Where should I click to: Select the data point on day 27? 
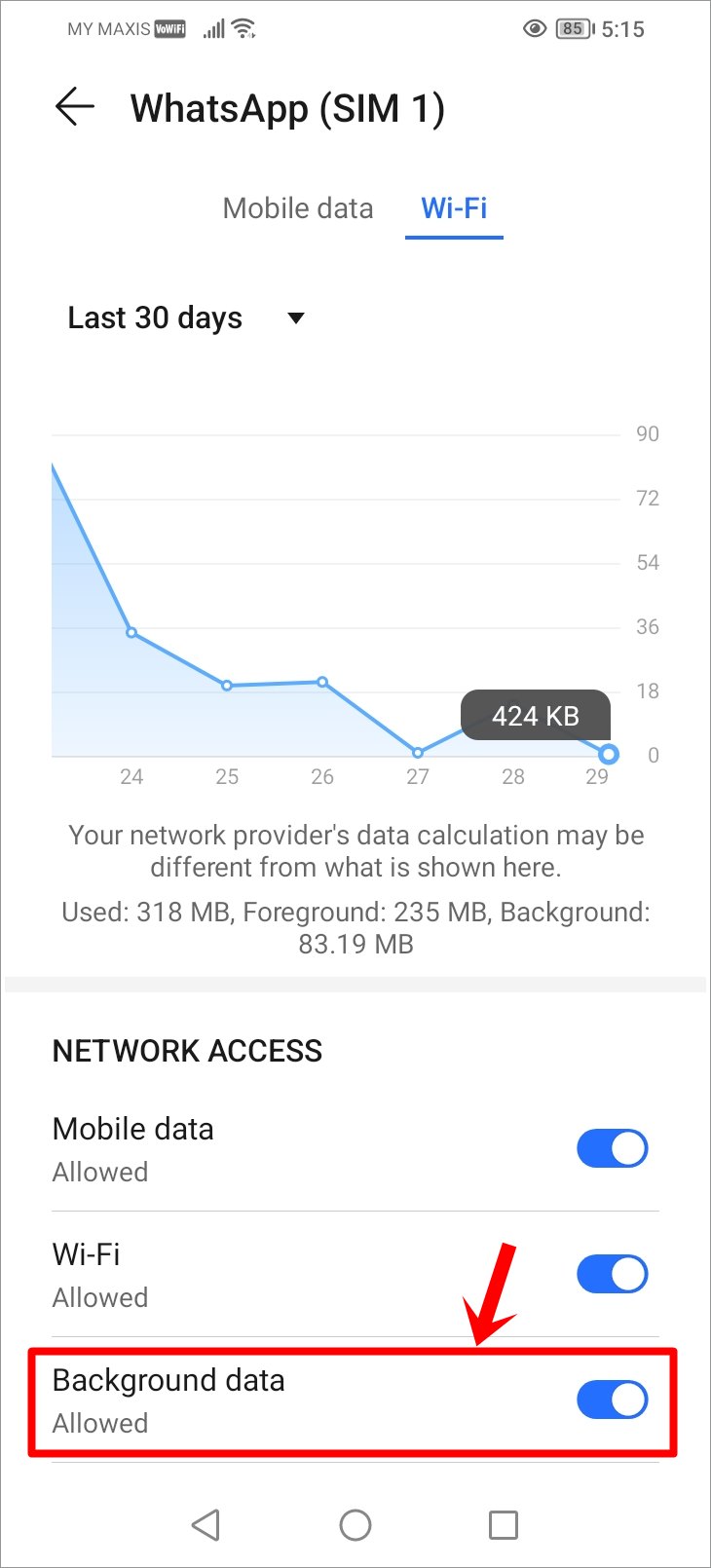(417, 752)
